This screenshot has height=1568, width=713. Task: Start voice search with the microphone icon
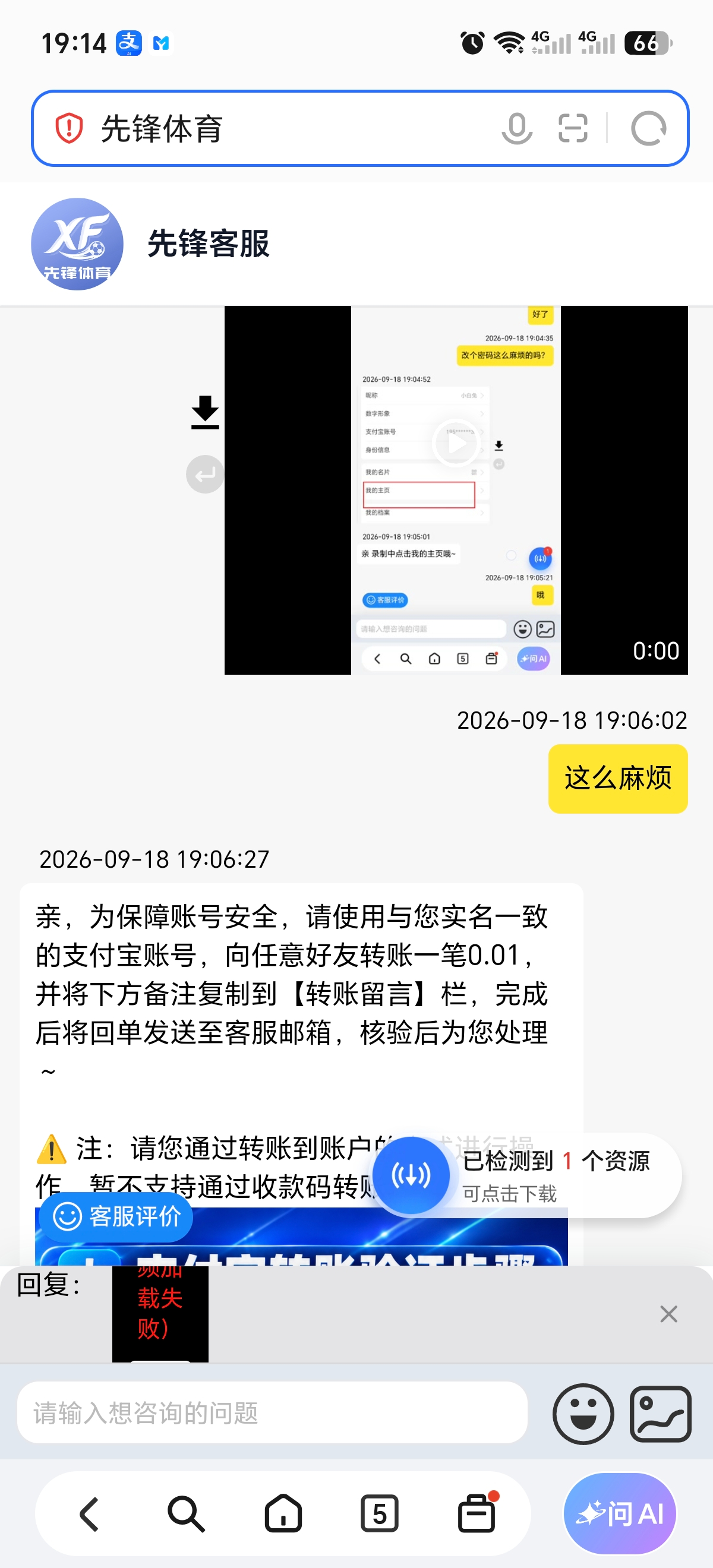(517, 128)
